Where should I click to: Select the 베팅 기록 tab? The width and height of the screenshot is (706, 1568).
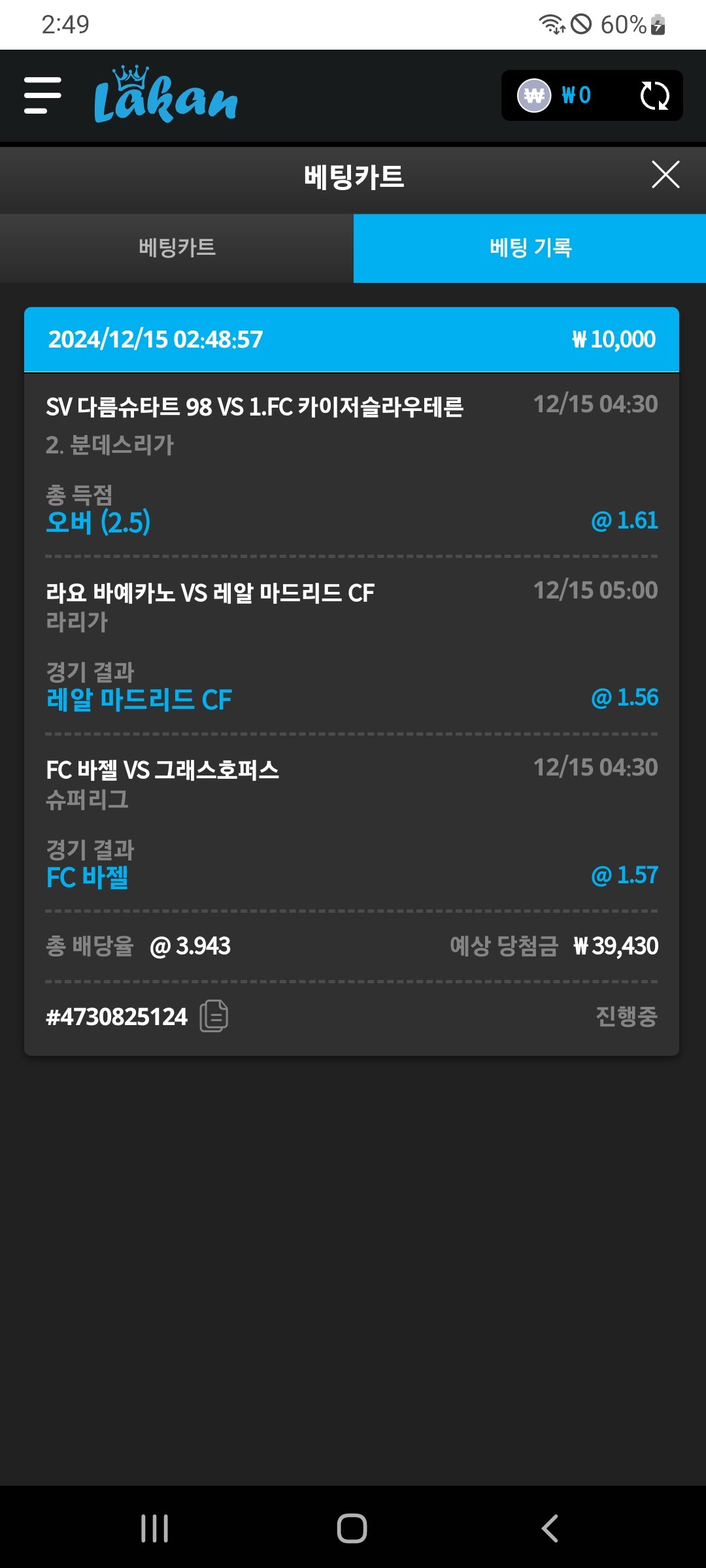529,248
